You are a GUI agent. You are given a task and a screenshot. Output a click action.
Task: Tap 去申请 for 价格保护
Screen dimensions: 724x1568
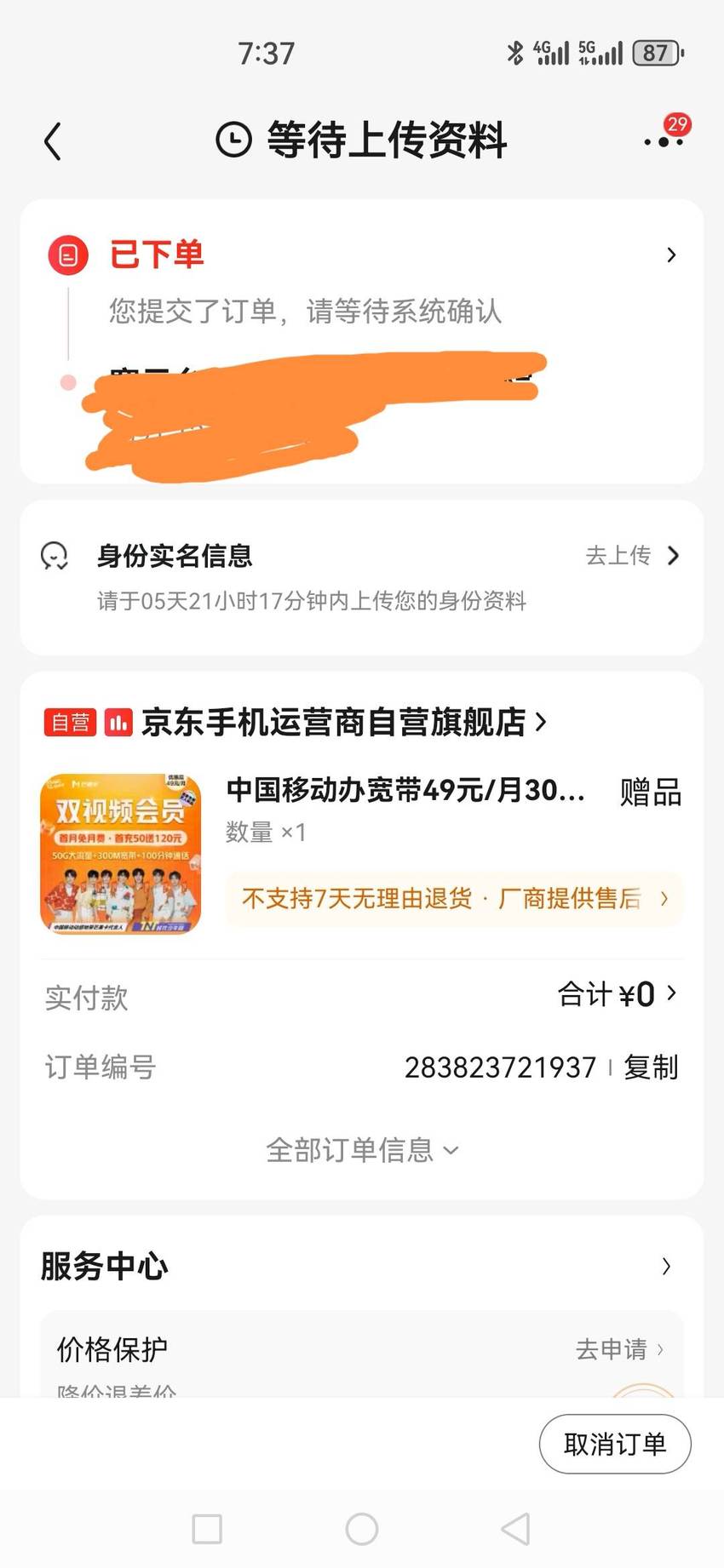coord(619,1349)
